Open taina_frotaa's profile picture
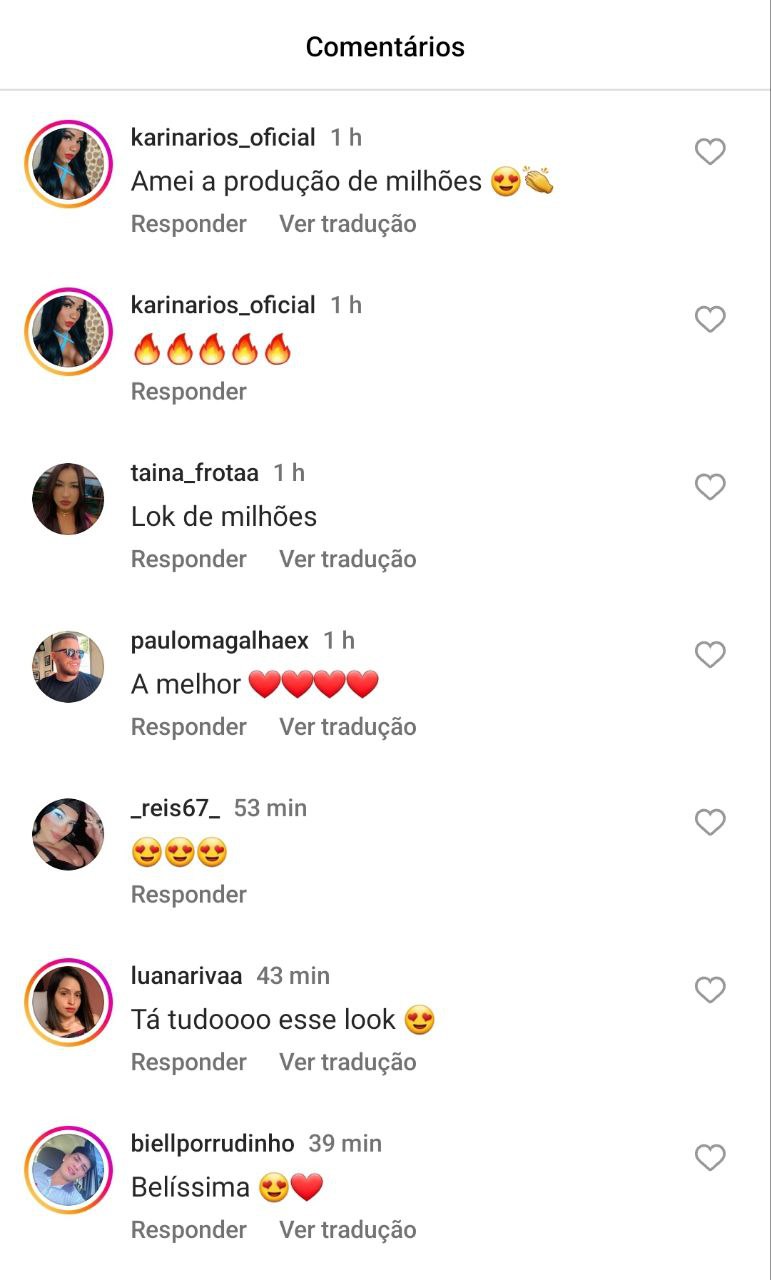Screen dimensions: 771x1280 coord(68,499)
